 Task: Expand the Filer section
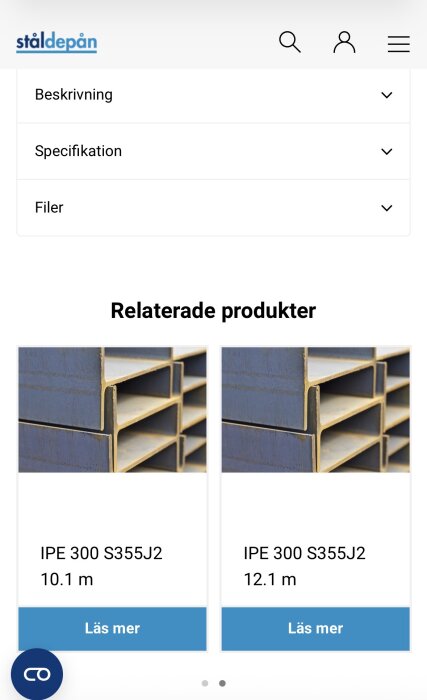(213, 208)
